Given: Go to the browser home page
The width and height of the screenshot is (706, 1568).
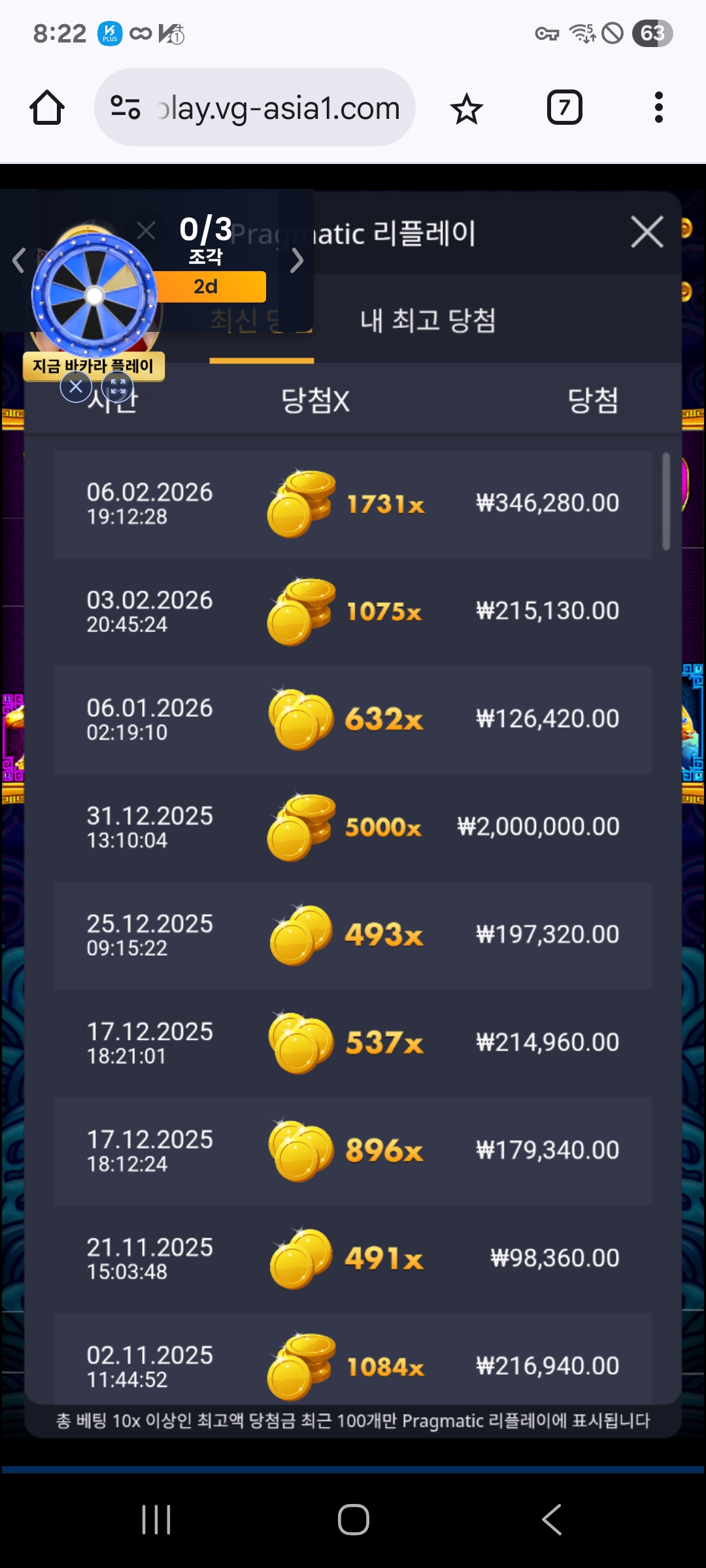Looking at the screenshot, I should 47,108.
